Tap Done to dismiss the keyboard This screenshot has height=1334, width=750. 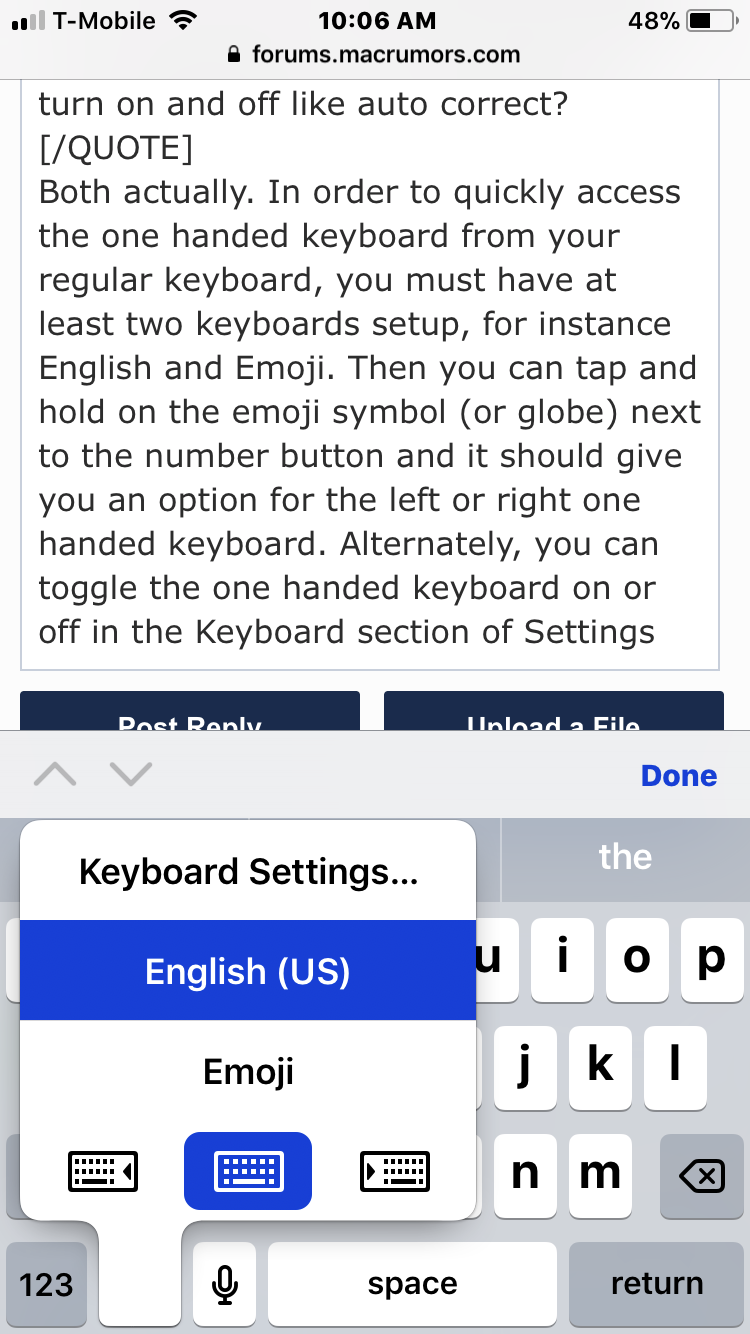679,775
